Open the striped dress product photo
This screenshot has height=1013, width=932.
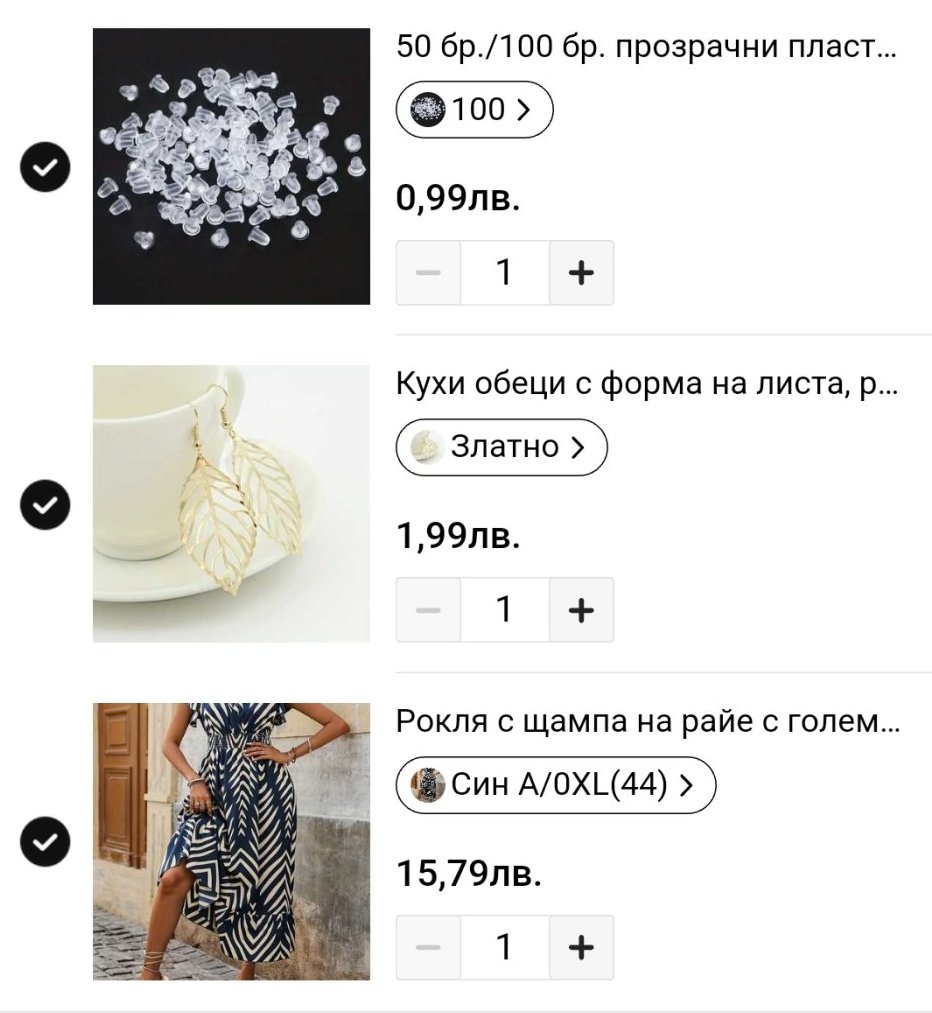coord(231,841)
